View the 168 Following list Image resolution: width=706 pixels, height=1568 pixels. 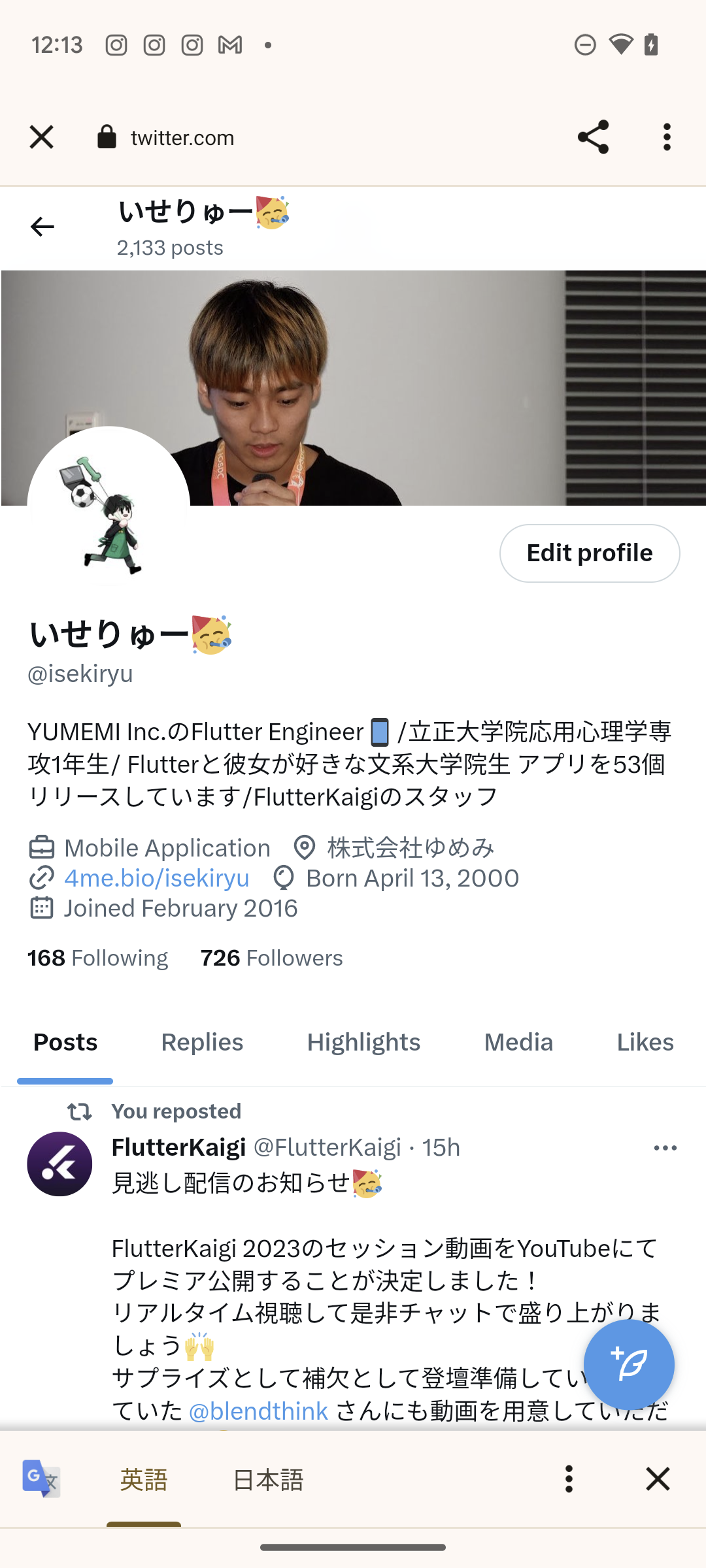(97, 958)
